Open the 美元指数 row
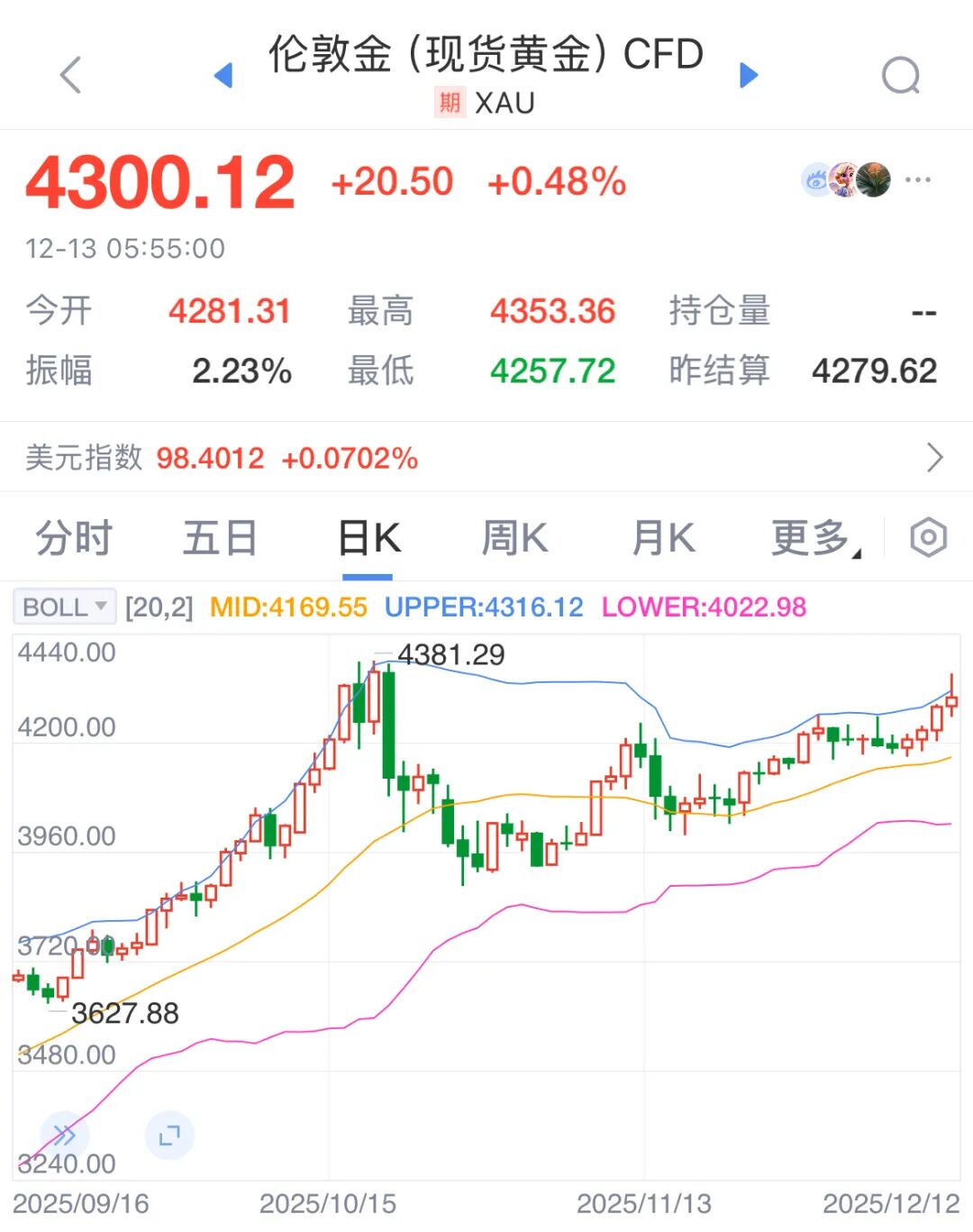The width and height of the screenshot is (973, 1232). pyautogui.click(x=486, y=458)
